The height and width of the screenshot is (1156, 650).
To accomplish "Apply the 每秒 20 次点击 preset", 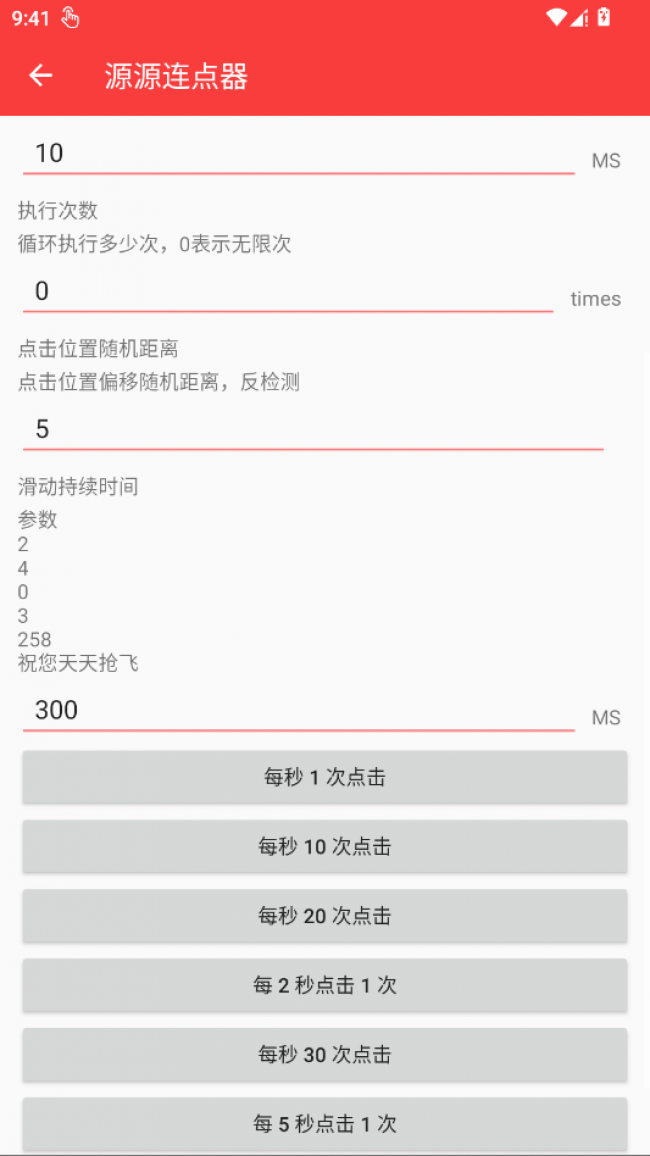I will [x=325, y=915].
